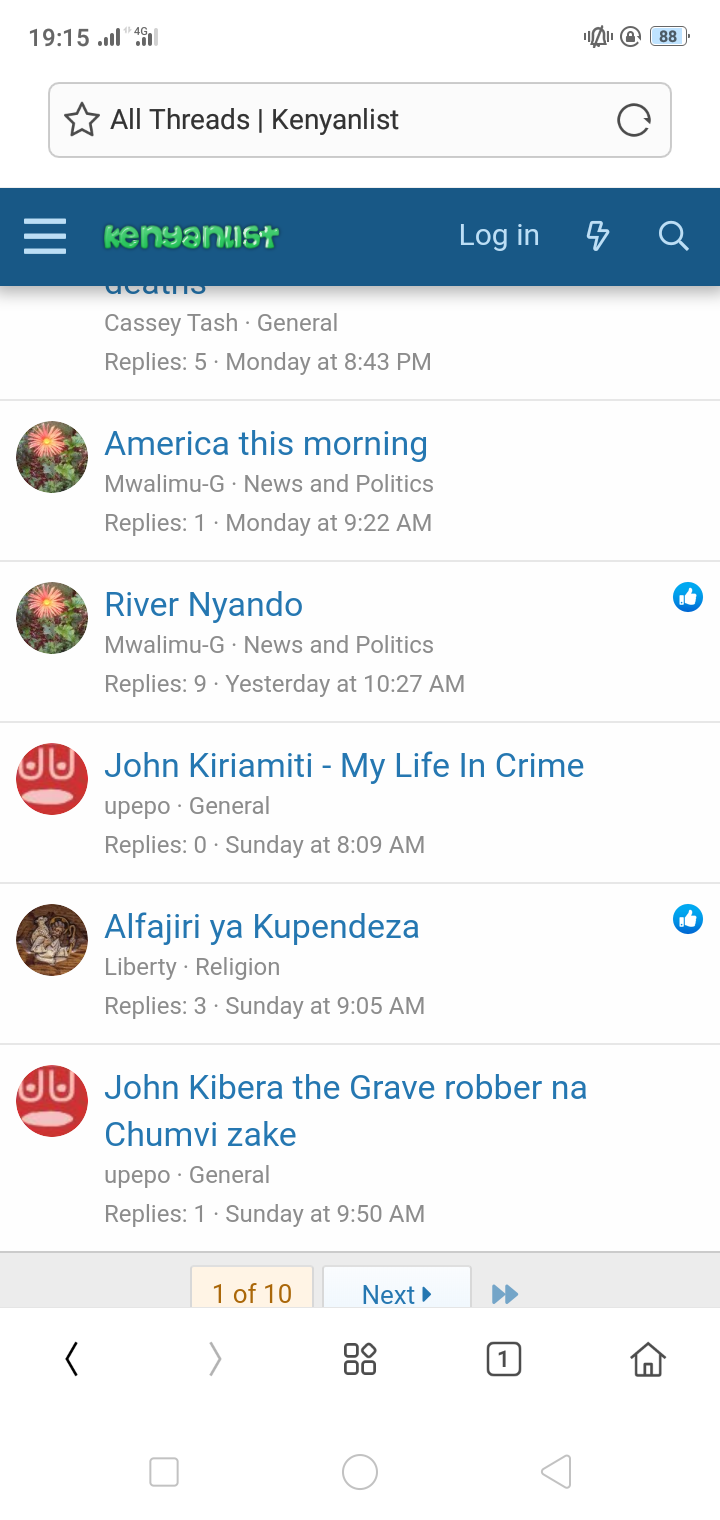Tap the Log in link

point(498,236)
